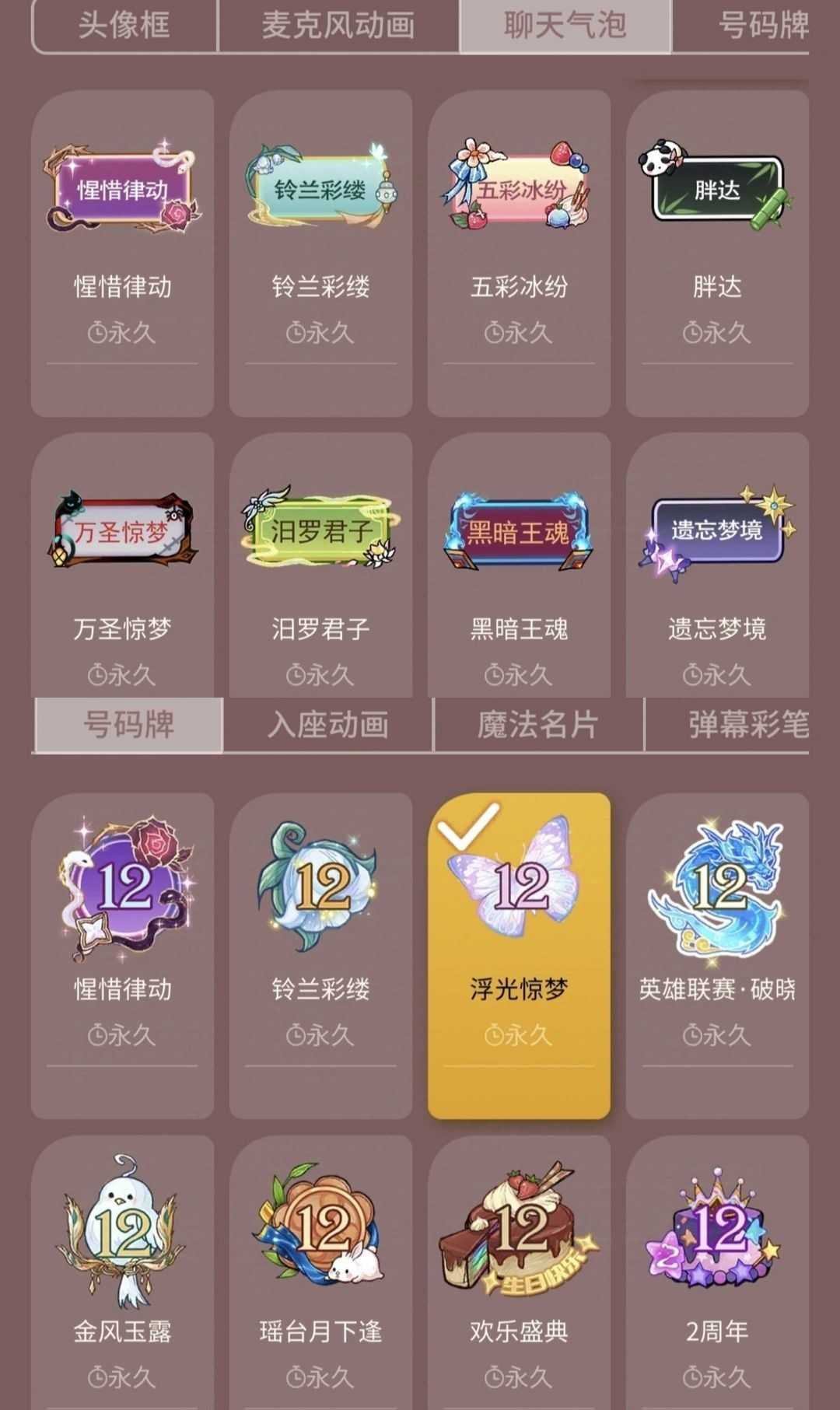840x1410 pixels.
Task: Switch to the 麦克风动画 tab
Action: [x=338, y=26]
